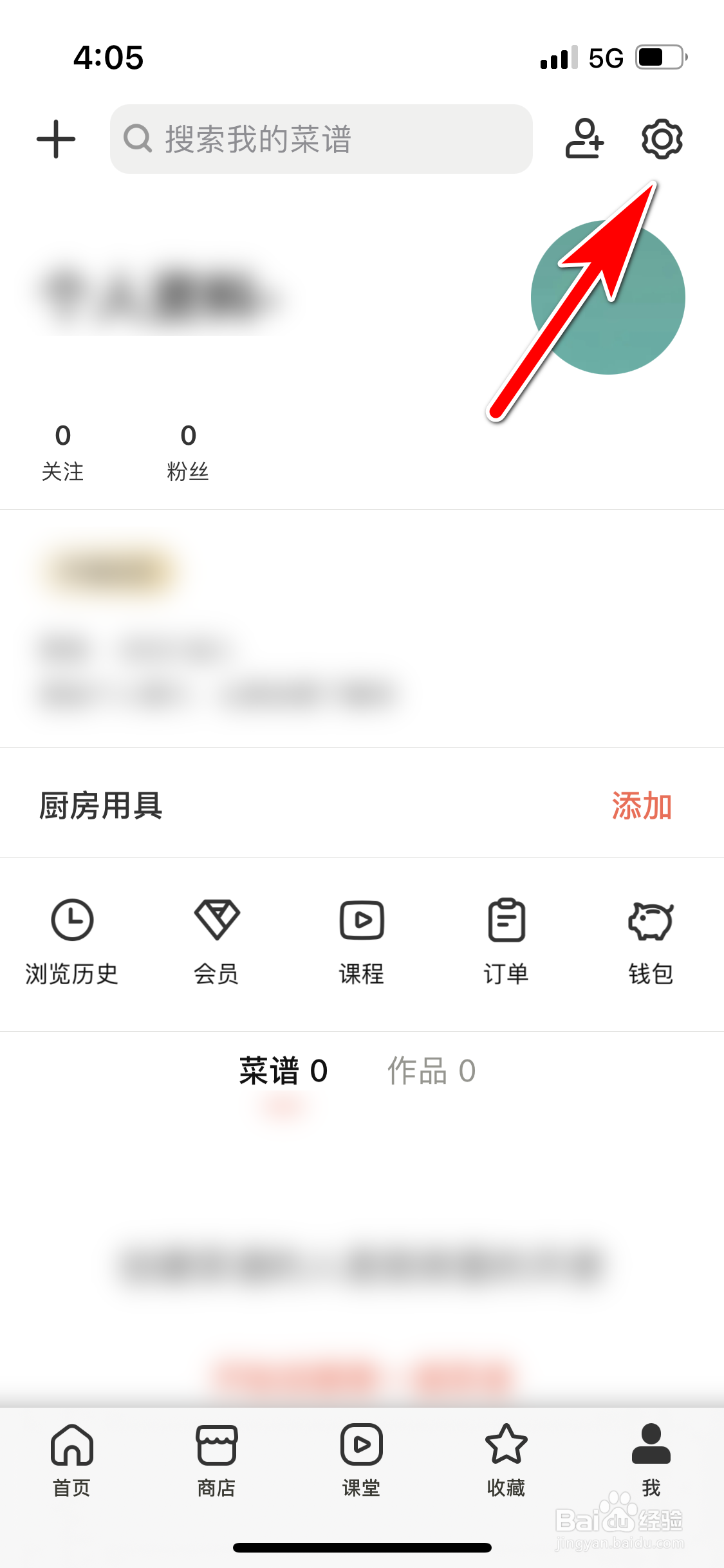
Task: Switch to the 作品 works tab
Action: (431, 1070)
